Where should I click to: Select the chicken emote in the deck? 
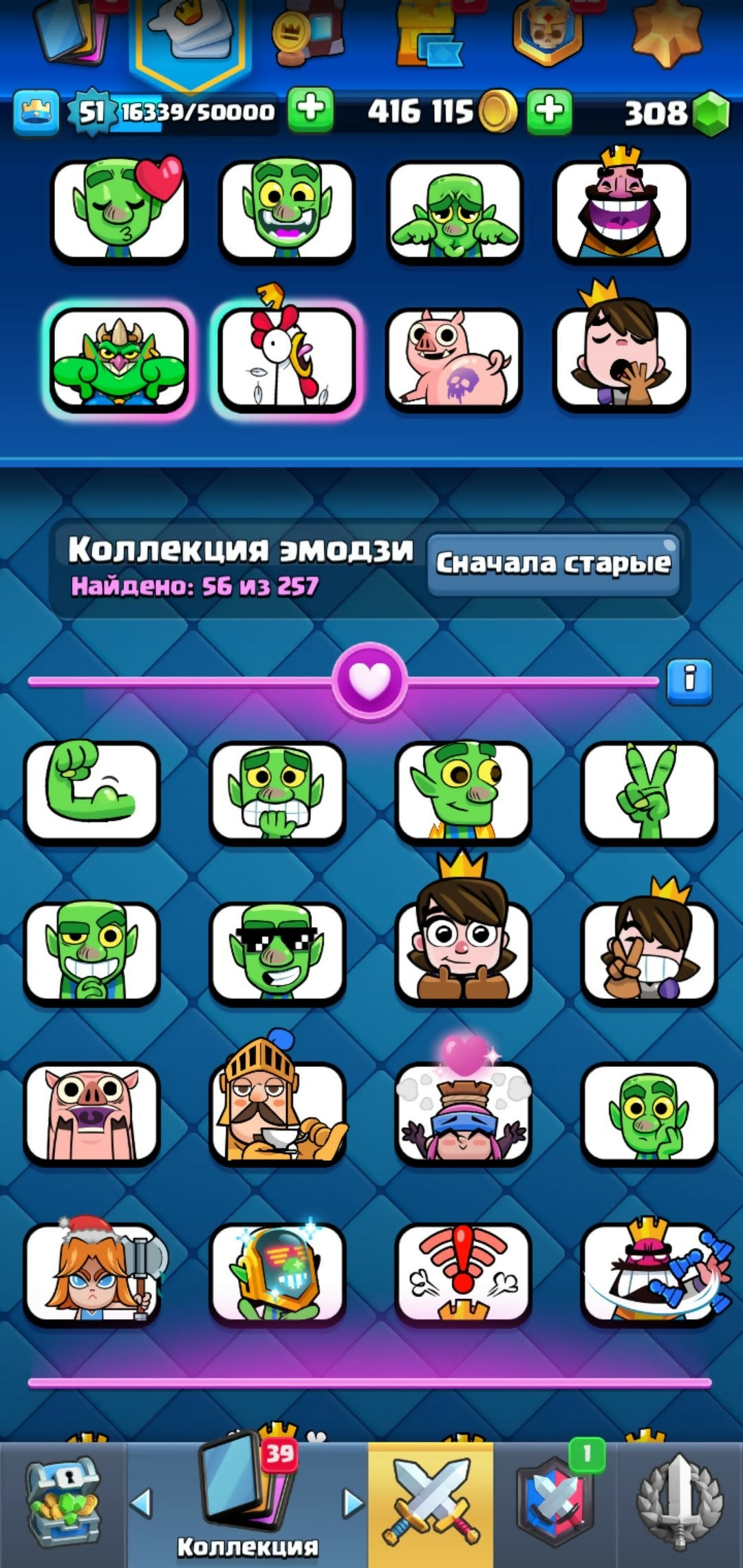tap(286, 359)
